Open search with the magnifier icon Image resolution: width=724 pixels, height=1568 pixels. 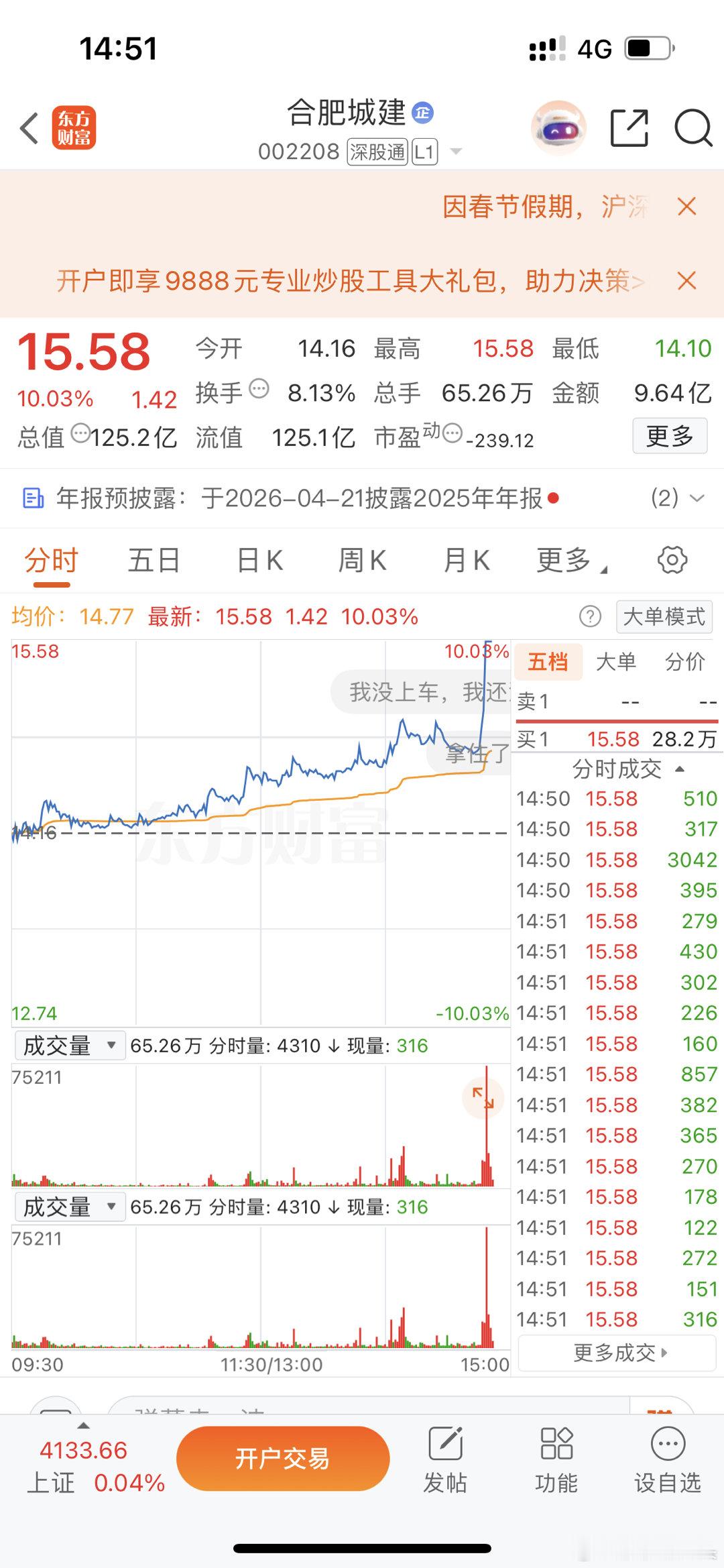click(x=693, y=127)
